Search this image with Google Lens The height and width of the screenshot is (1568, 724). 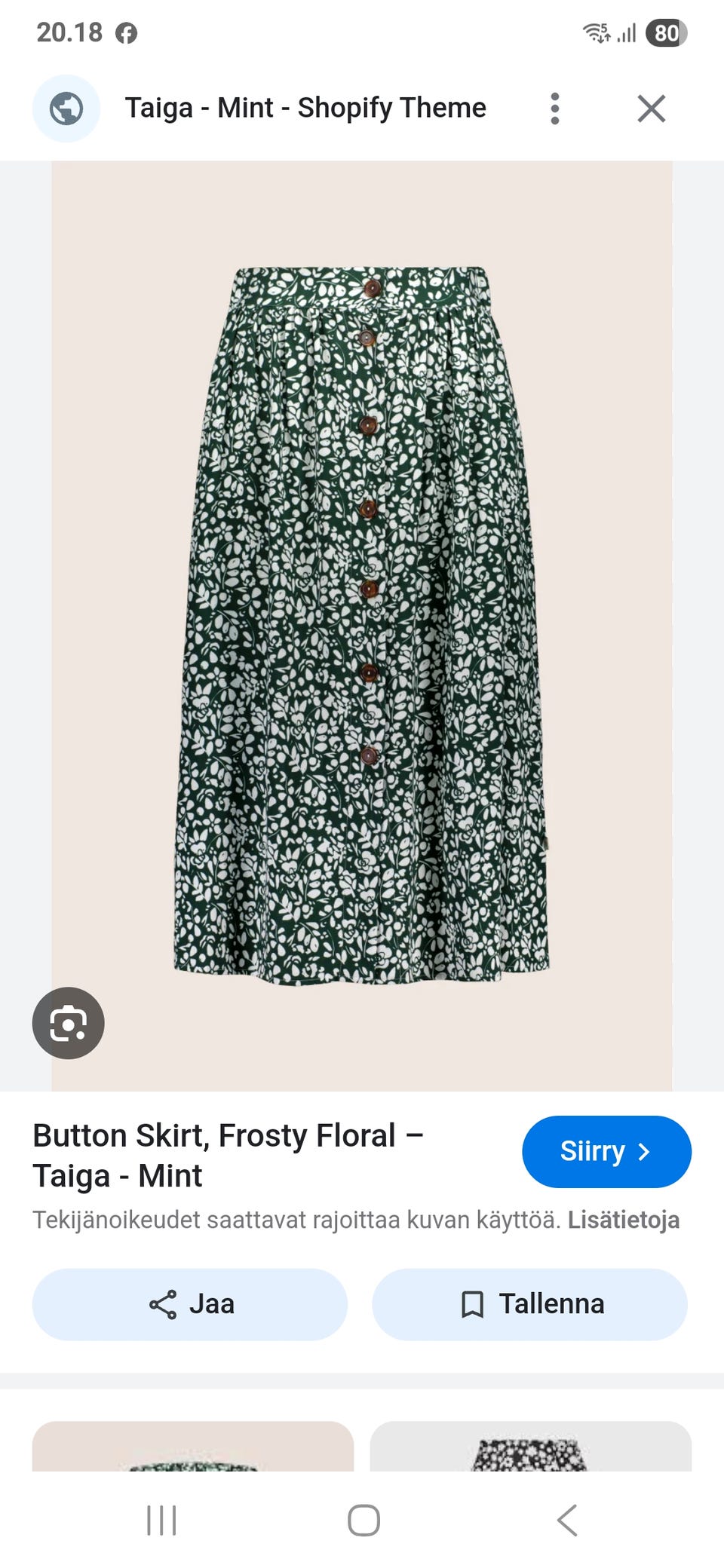69,1023
